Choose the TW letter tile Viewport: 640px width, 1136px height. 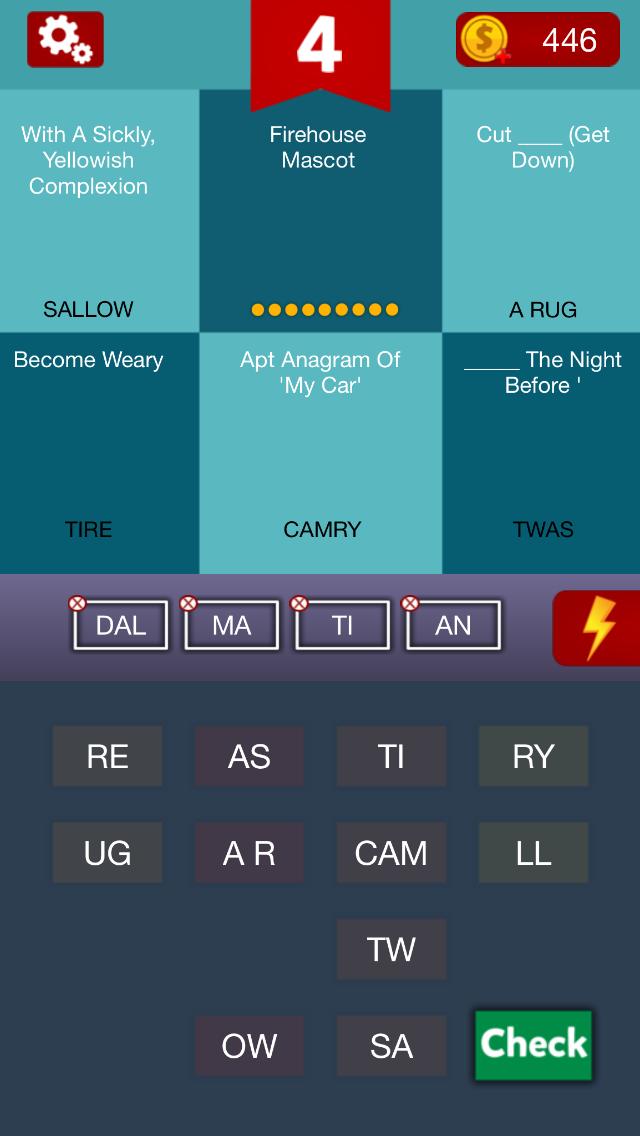coord(391,949)
